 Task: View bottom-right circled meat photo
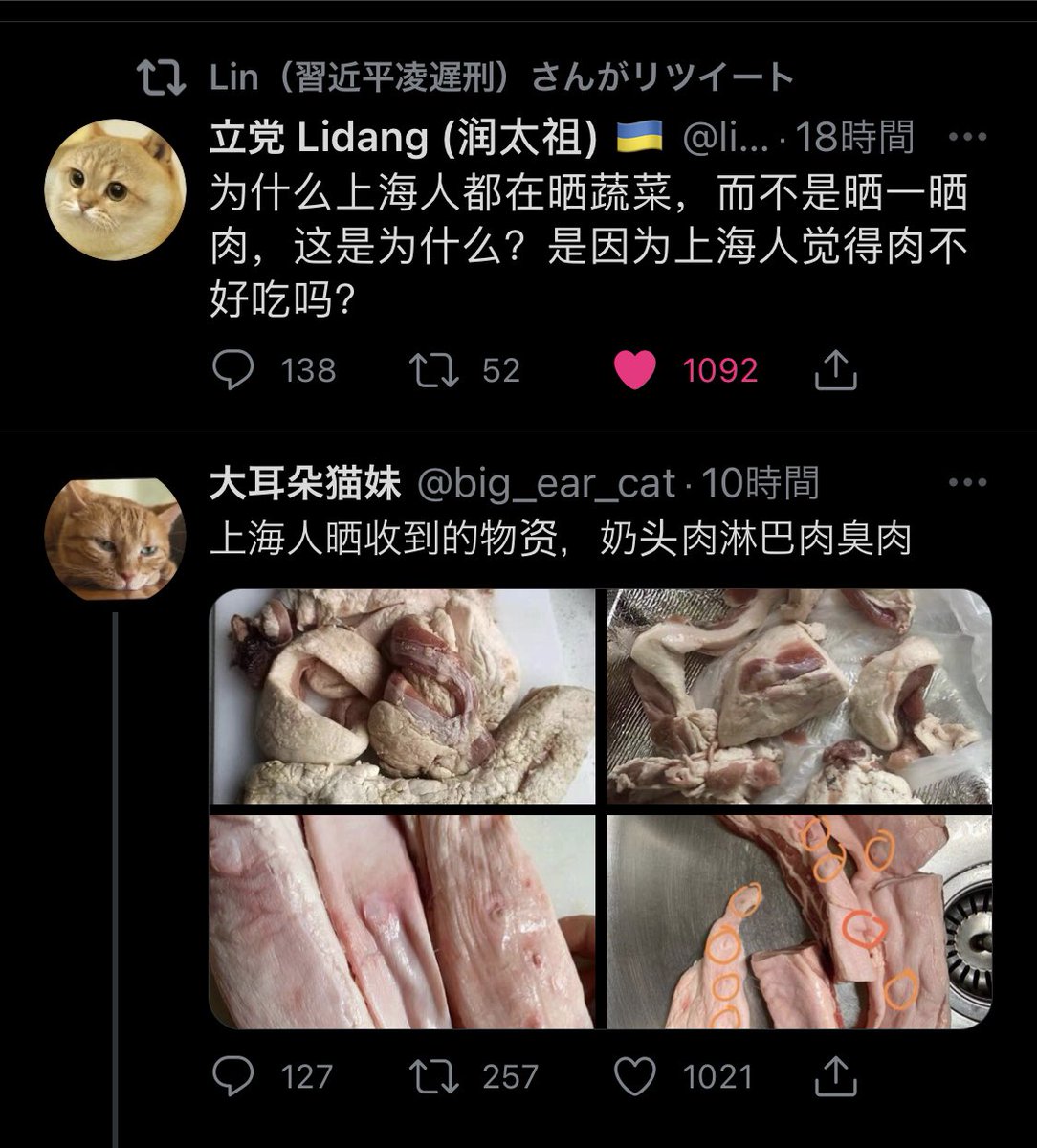point(799,921)
